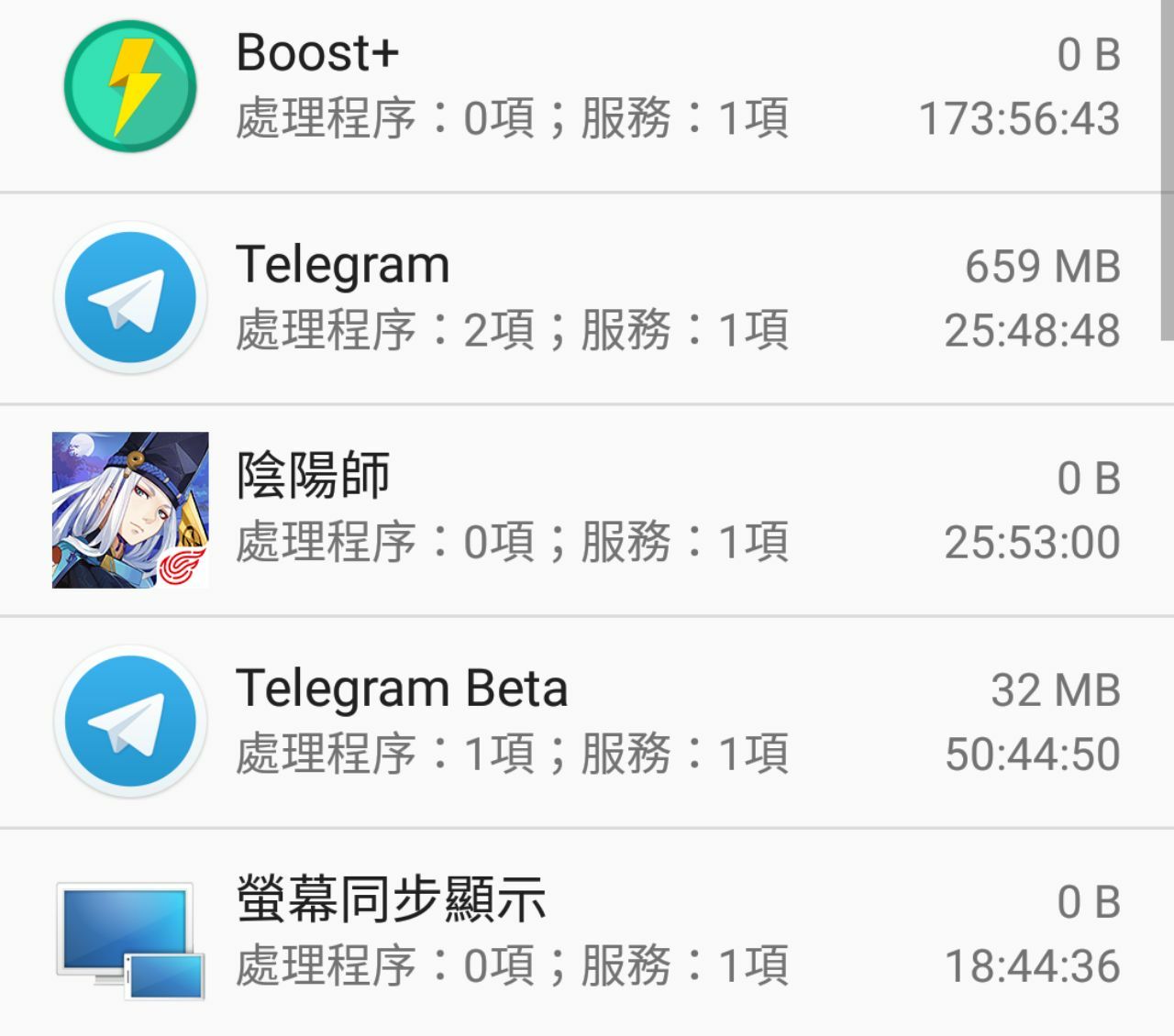
Task: Open the Boost+ running service details
Action: tap(587, 87)
